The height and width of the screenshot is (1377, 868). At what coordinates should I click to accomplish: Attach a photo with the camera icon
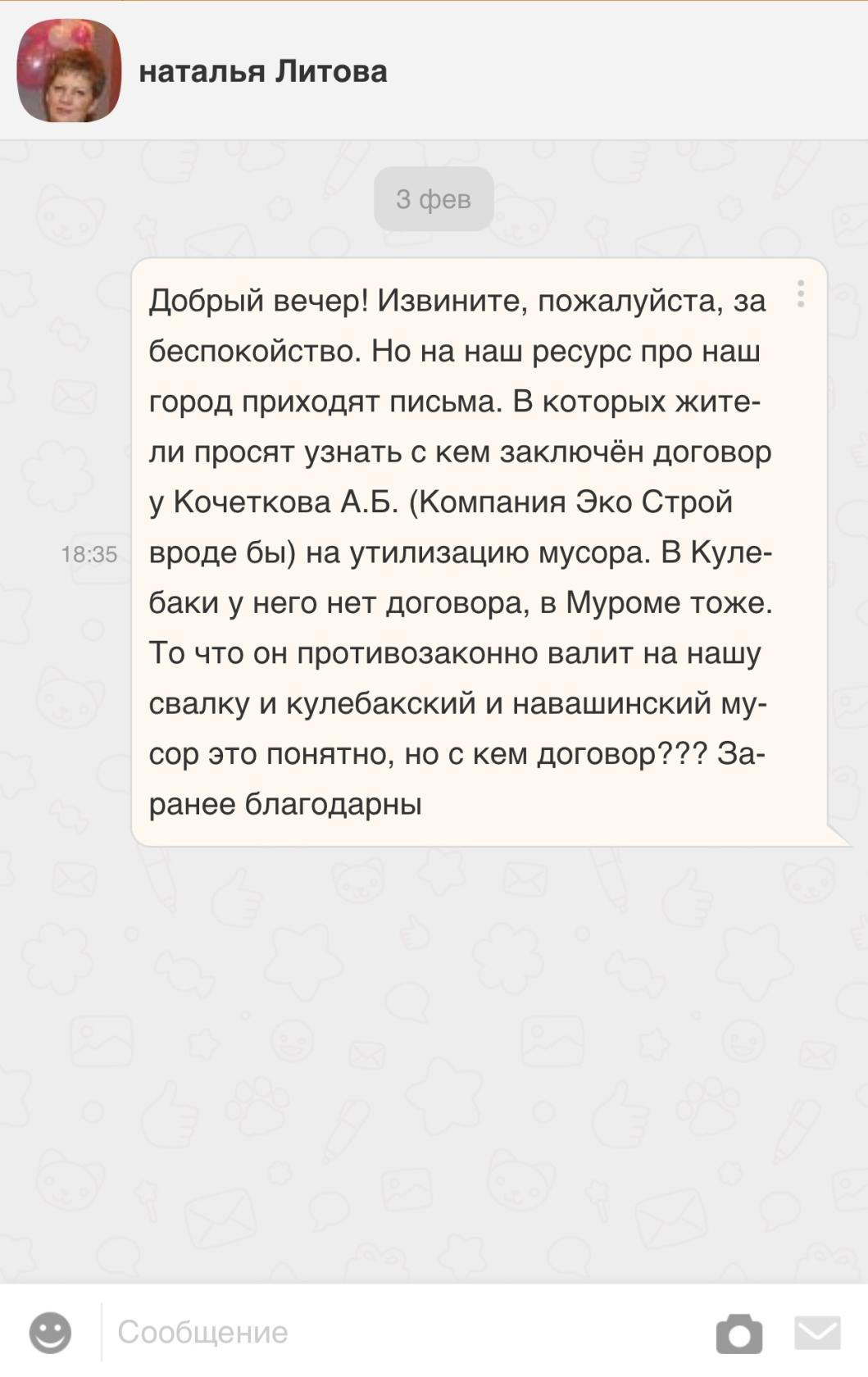pos(738,1333)
